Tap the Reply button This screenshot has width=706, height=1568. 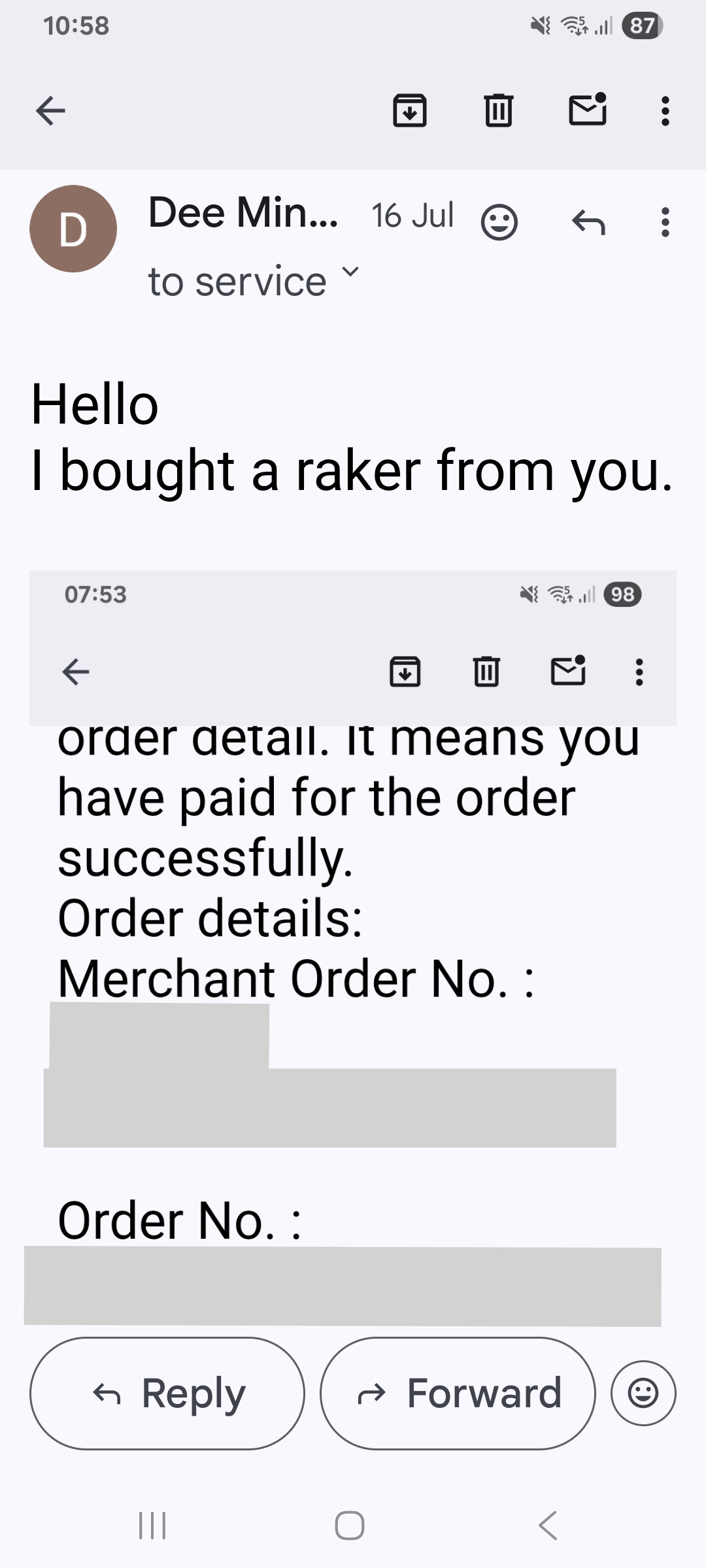pos(167,1394)
